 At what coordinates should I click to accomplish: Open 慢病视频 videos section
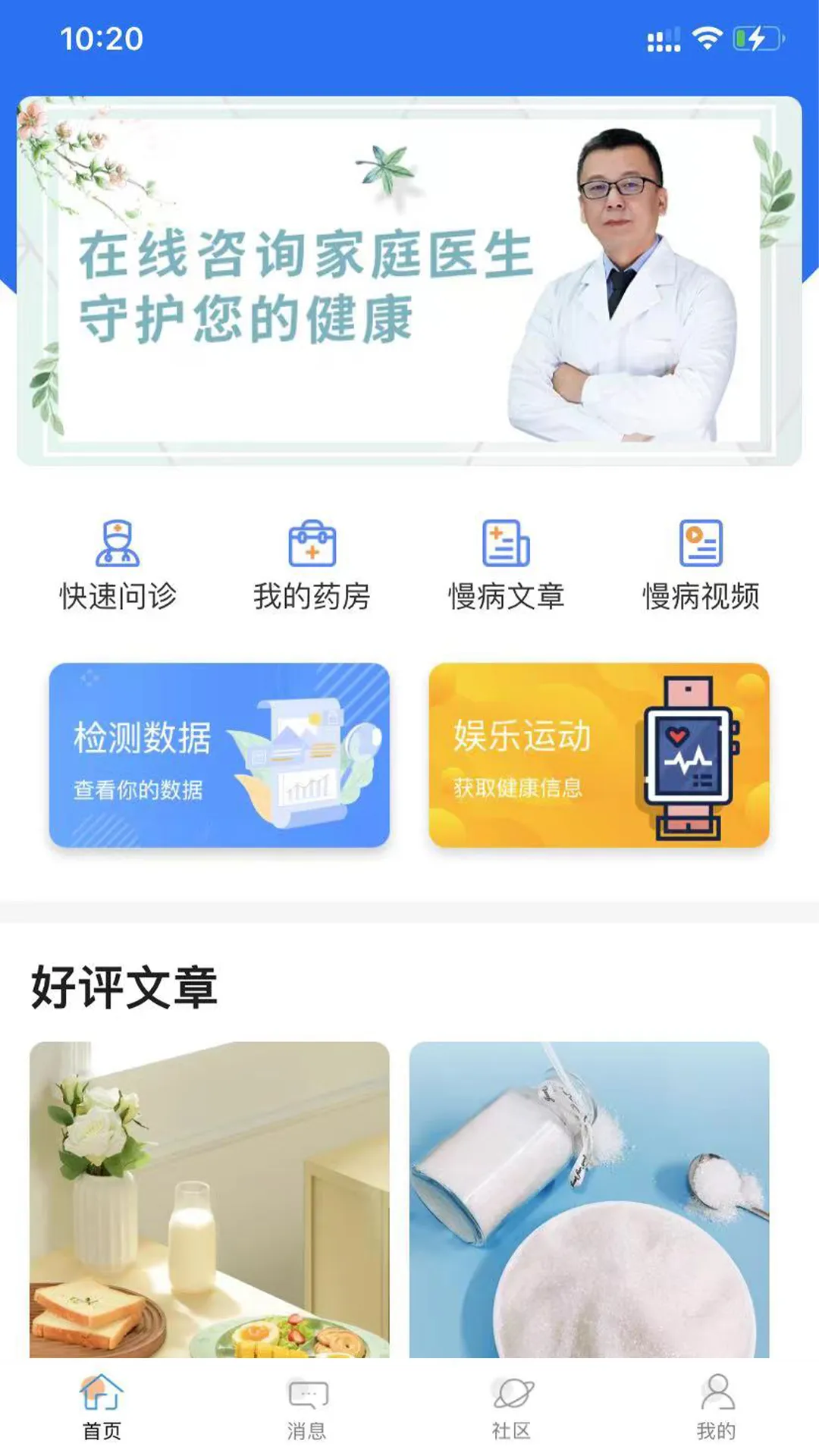pos(701,565)
